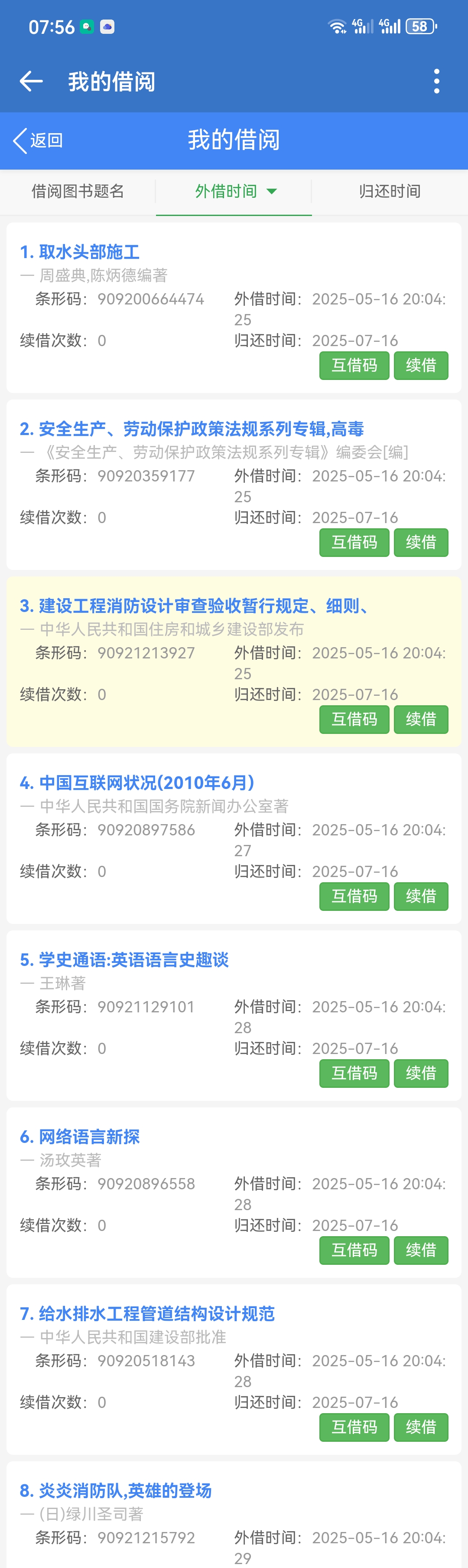
Task: Open book title 学史通语:英语语言史趣谈
Action: click(x=124, y=960)
